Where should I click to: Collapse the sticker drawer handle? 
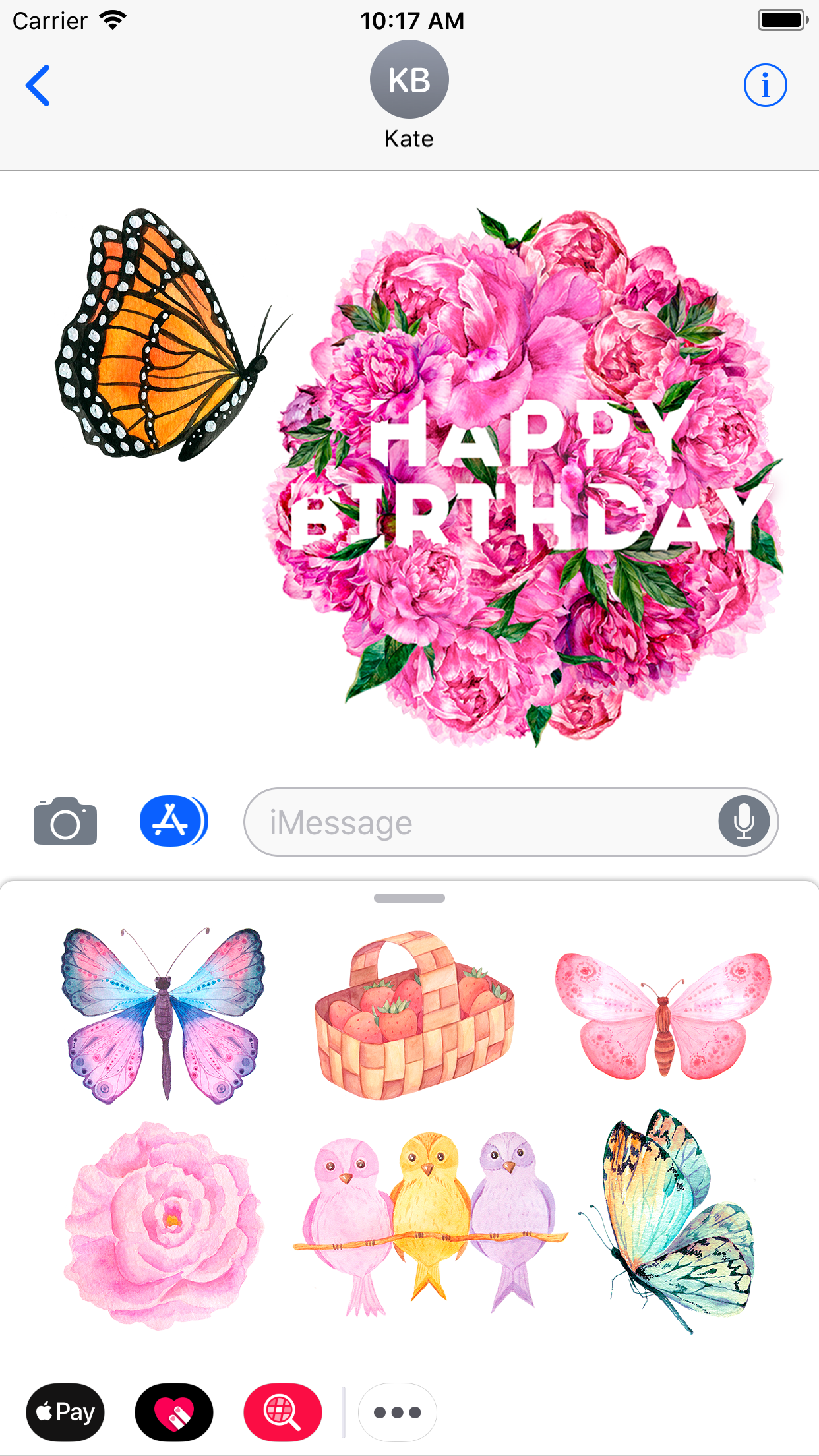tap(409, 897)
